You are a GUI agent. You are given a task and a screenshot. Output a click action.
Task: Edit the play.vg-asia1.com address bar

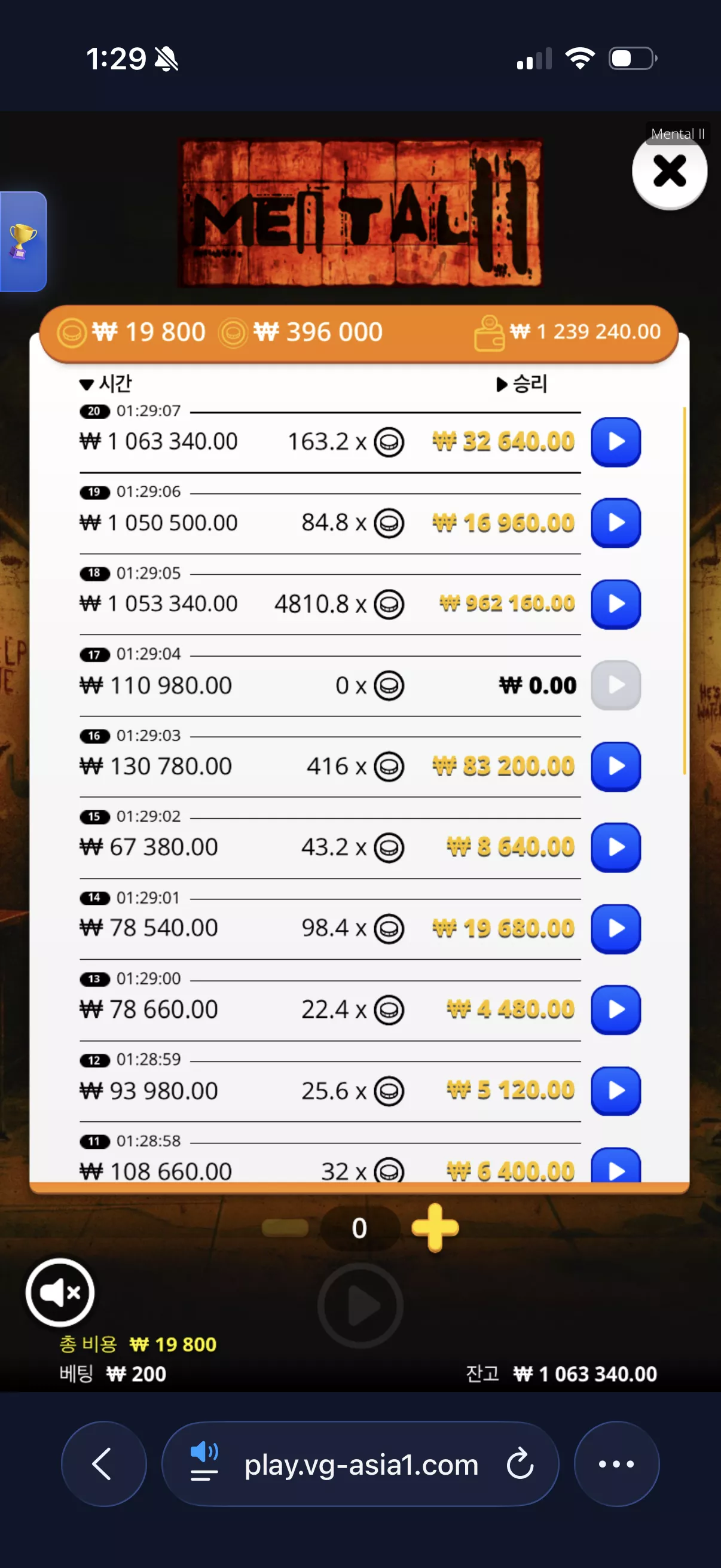[x=362, y=1465]
